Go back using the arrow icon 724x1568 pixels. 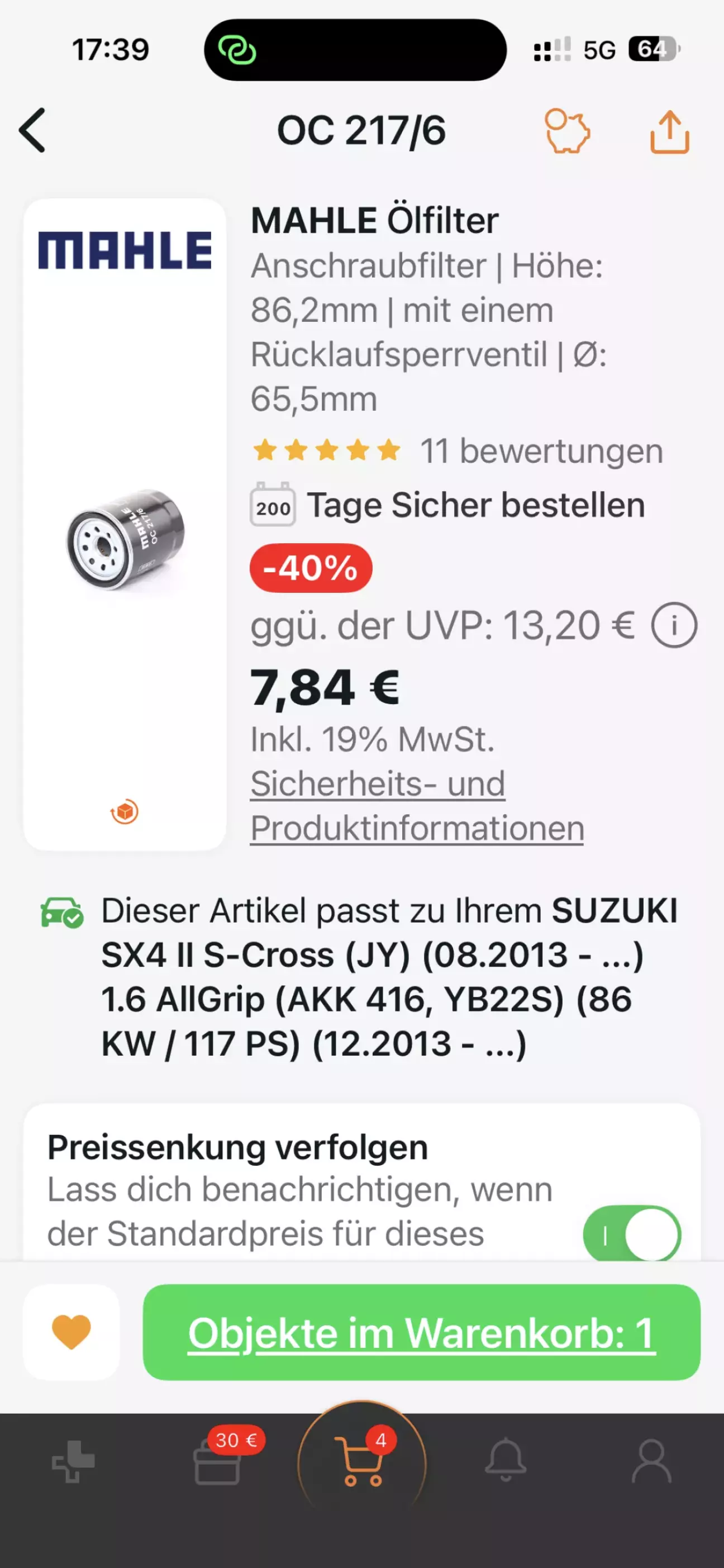33,130
